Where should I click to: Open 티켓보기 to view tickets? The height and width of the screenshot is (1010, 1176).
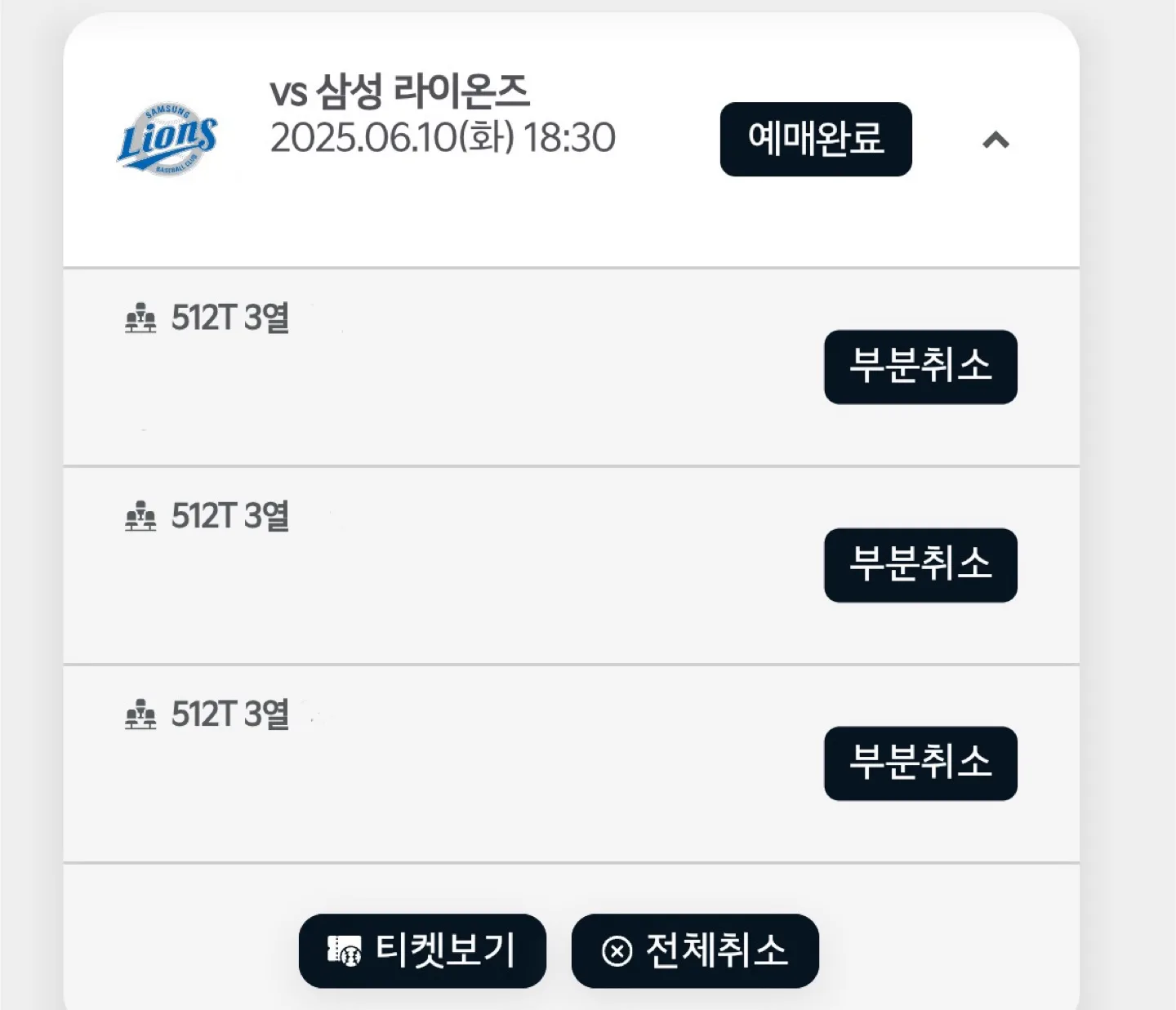coord(422,950)
